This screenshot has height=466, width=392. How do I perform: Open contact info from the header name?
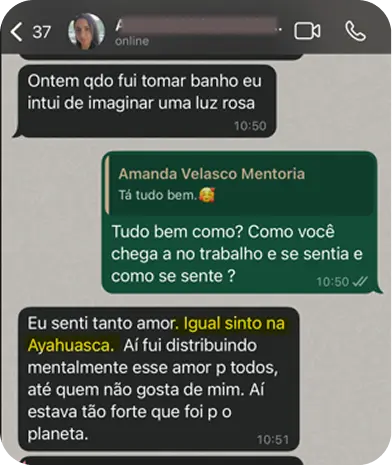(198, 32)
